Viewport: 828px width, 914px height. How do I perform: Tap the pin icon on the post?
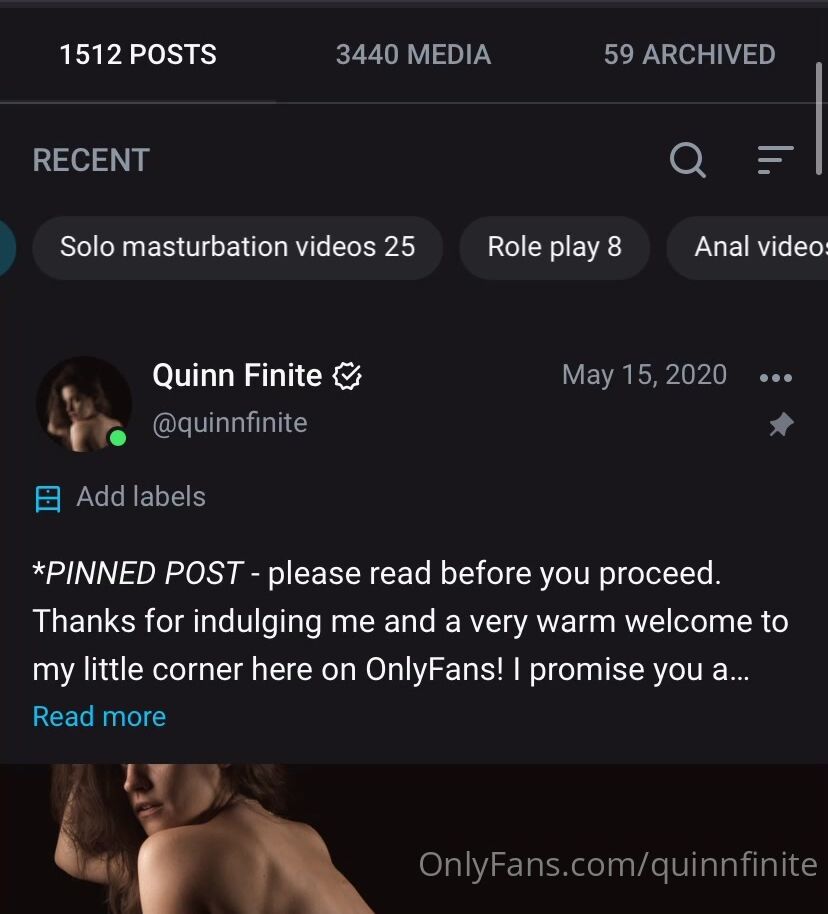[780, 425]
